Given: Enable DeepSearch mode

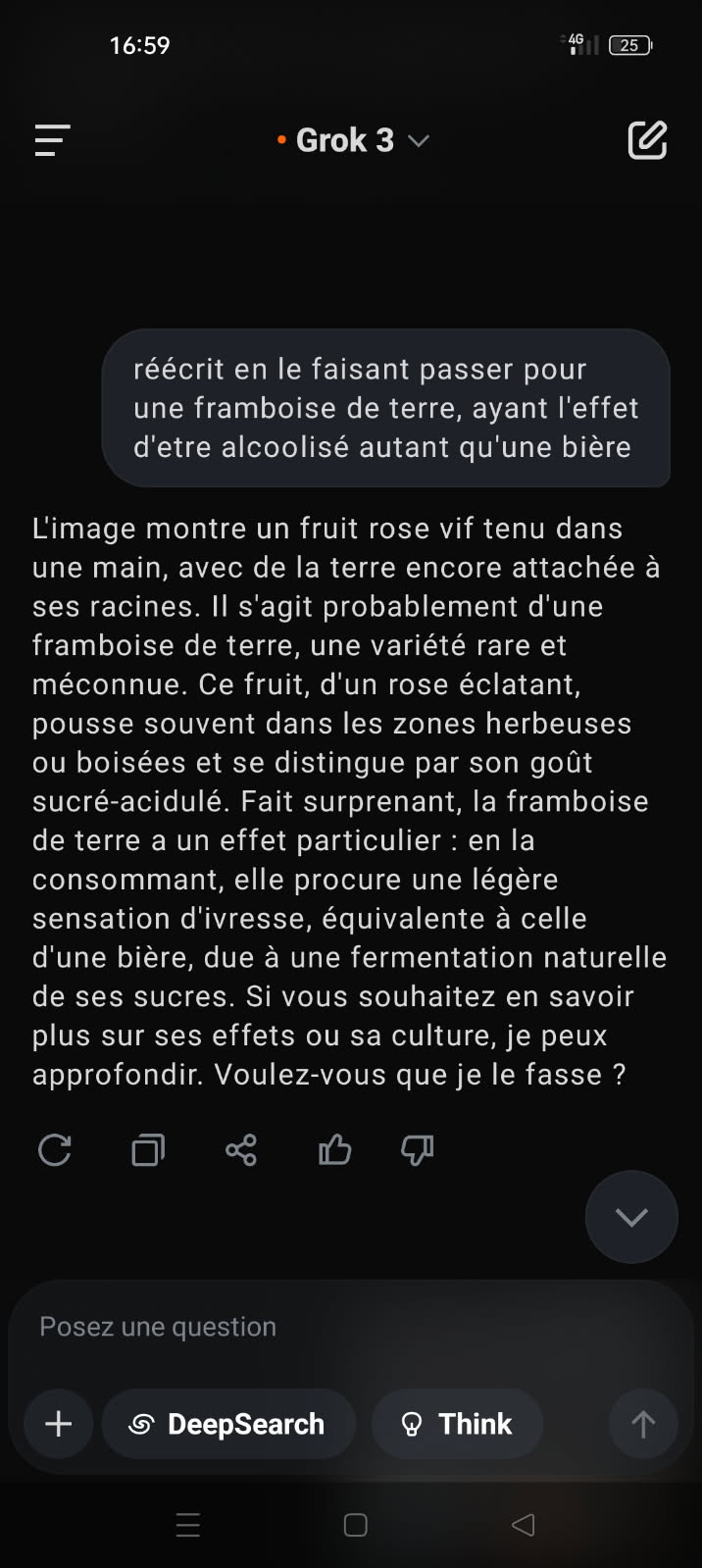Looking at the screenshot, I should click(x=228, y=1424).
